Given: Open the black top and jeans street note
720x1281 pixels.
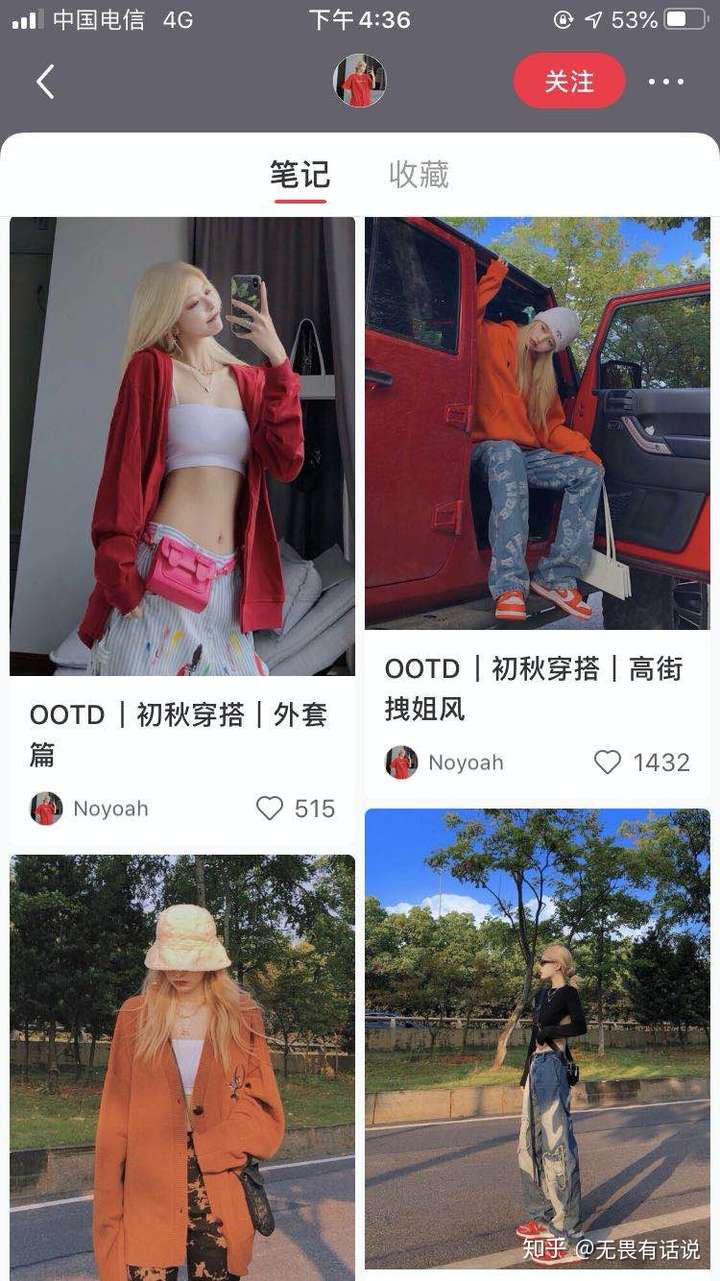Looking at the screenshot, I should (537, 1040).
